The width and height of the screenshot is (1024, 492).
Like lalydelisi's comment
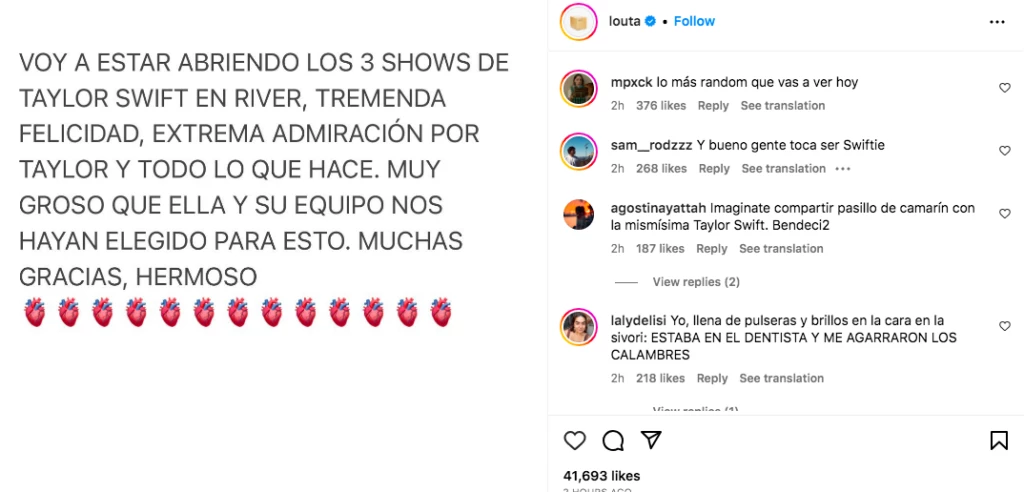coord(1005,326)
